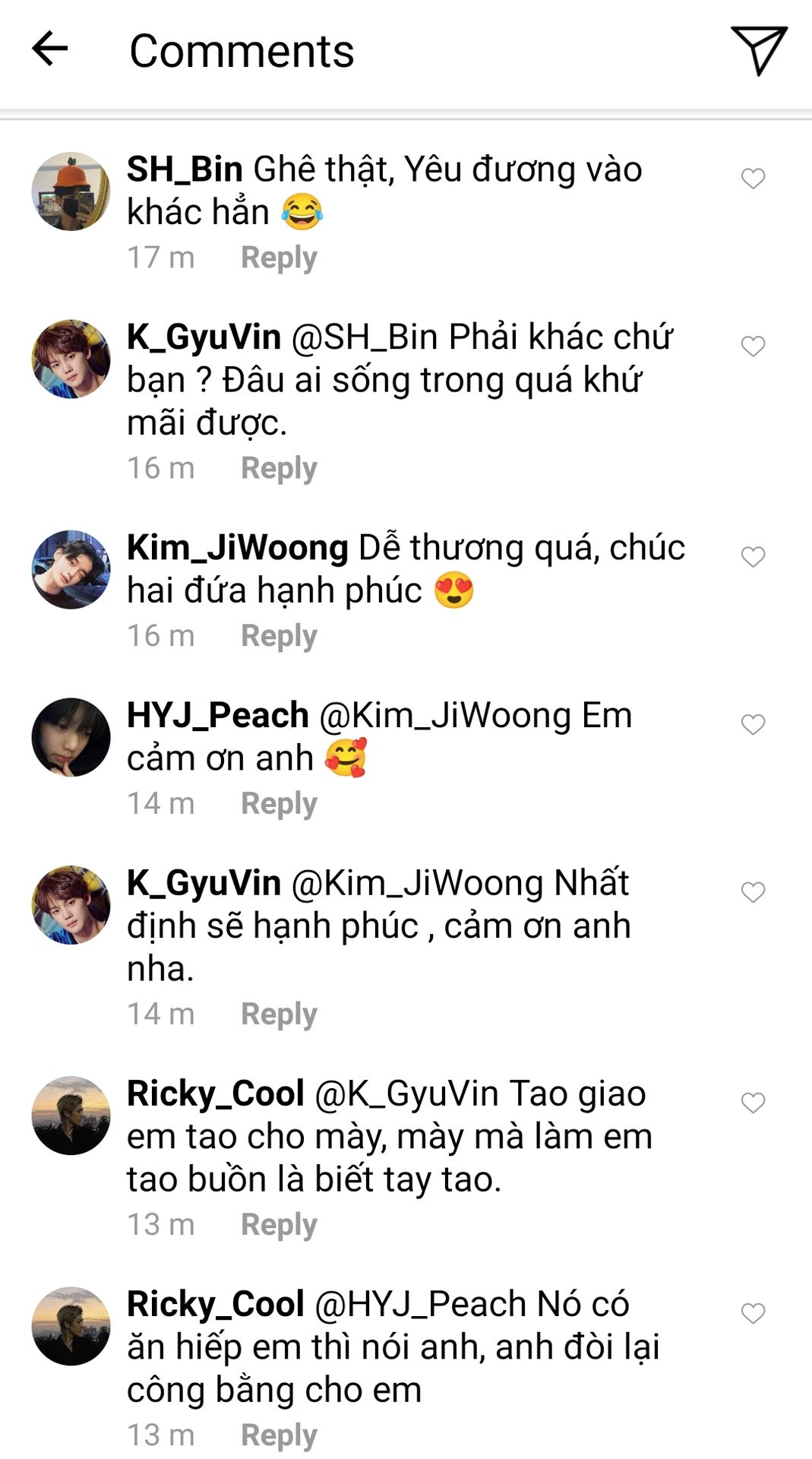The image size is (812, 1459).
Task: Like Ricky_Cool's comment mentioning @HYJ_Peach
Action: [x=753, y=1313]
